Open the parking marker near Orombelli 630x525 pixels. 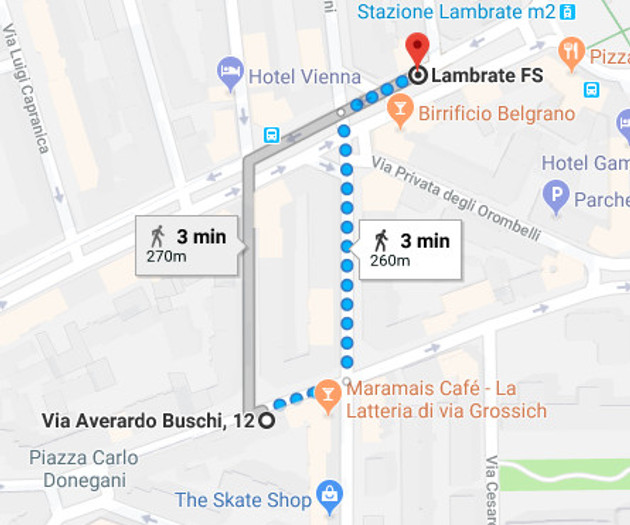coord(555,197)
